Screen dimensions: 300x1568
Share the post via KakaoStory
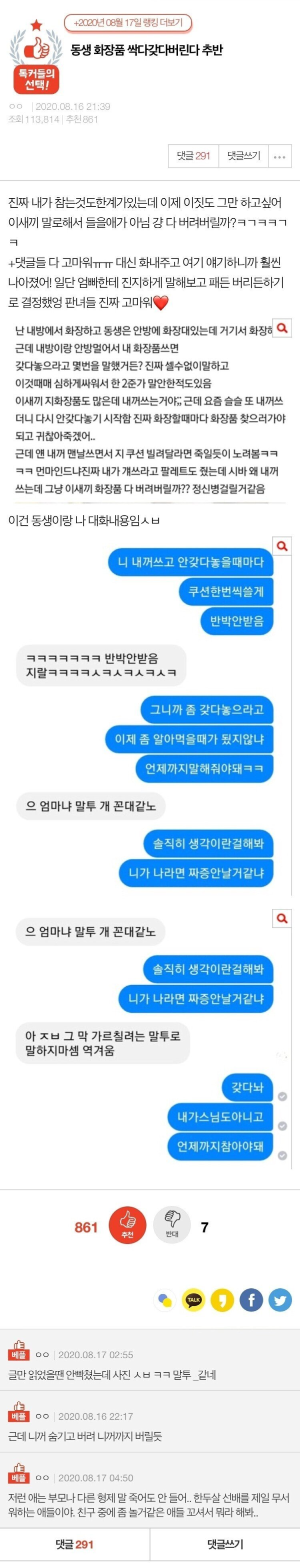coord(222,1299)
